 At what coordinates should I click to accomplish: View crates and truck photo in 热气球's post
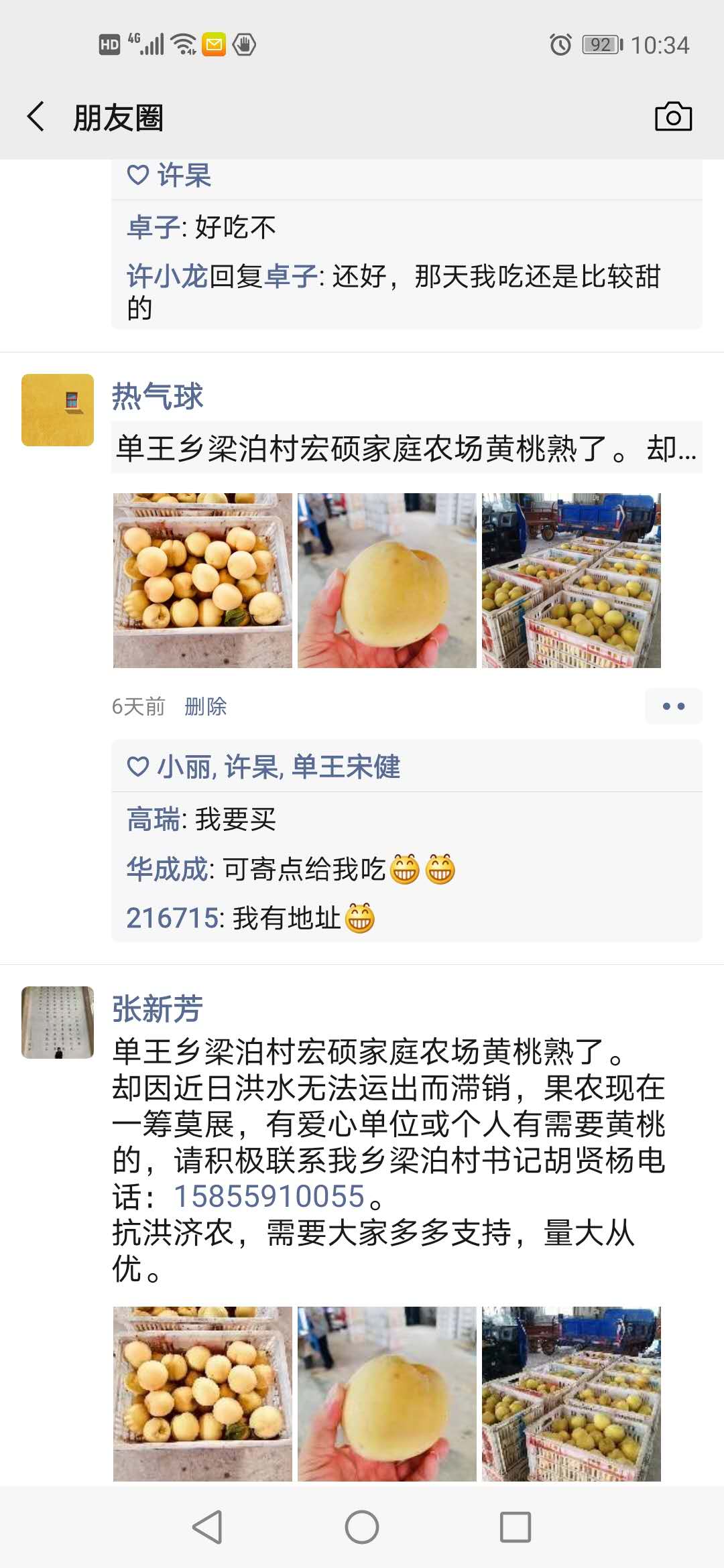tap(571, 580)
